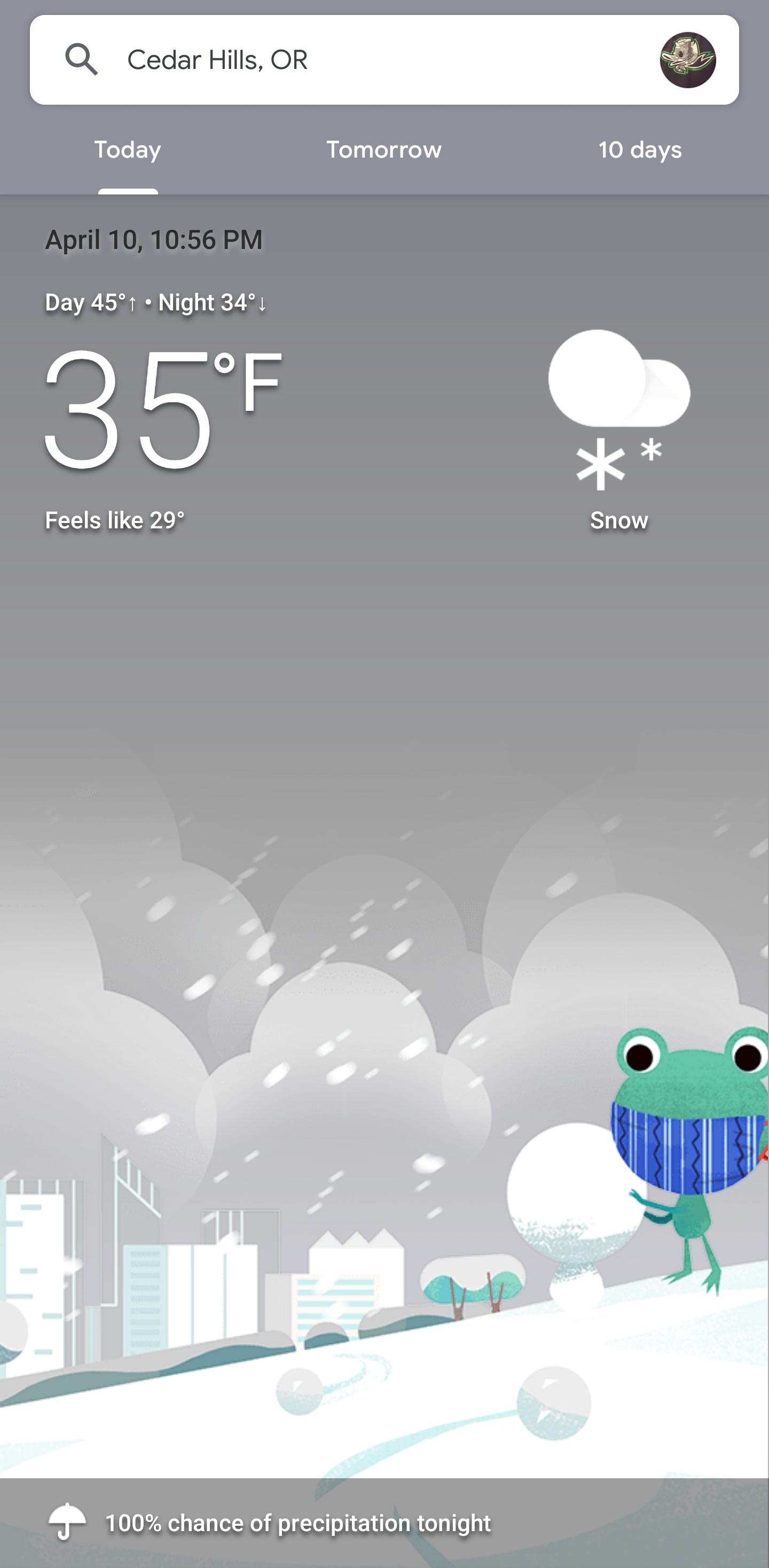The image size is (769, 1568).
Task: Tap the Snow condition label
Action: click(x=619, y=520)
